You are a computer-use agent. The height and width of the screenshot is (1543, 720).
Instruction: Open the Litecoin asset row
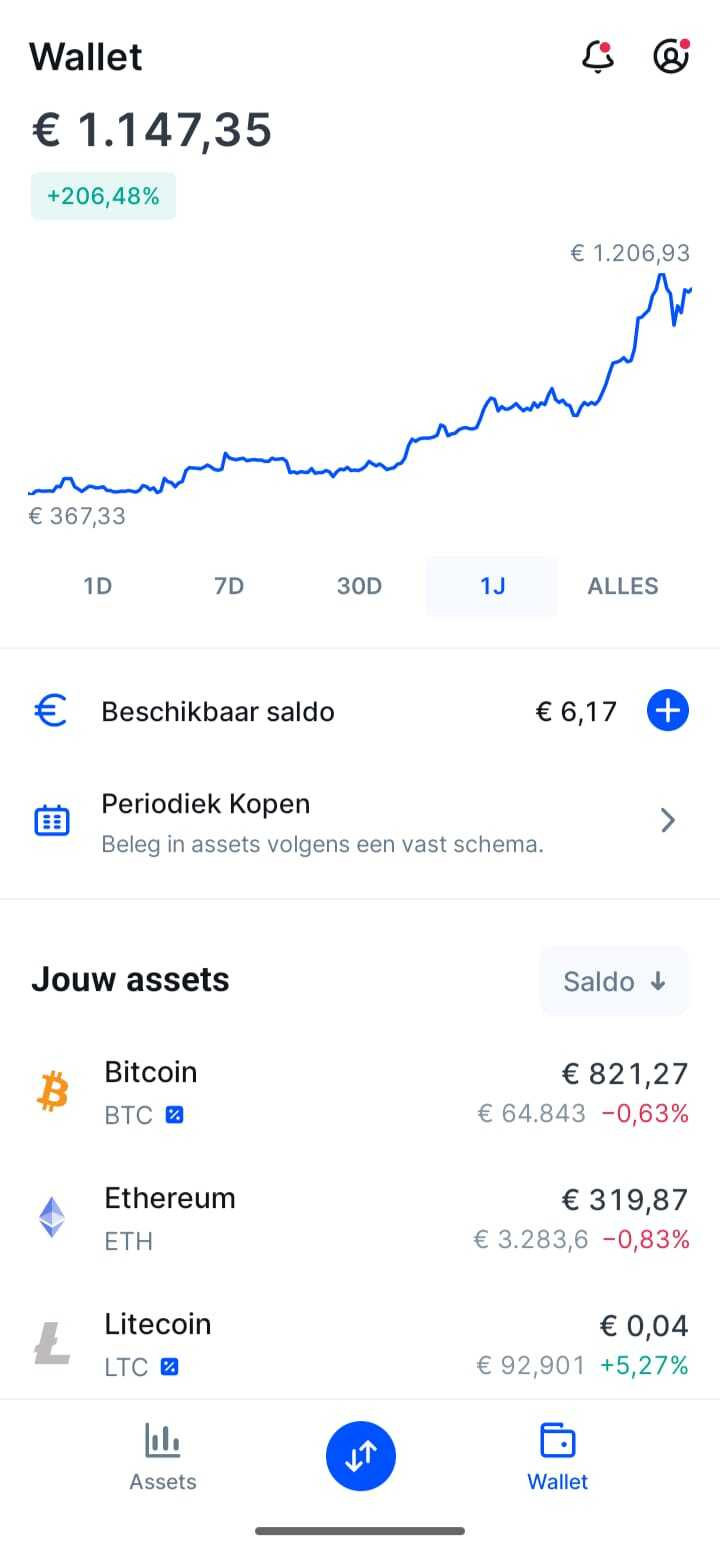point(360,1344)
